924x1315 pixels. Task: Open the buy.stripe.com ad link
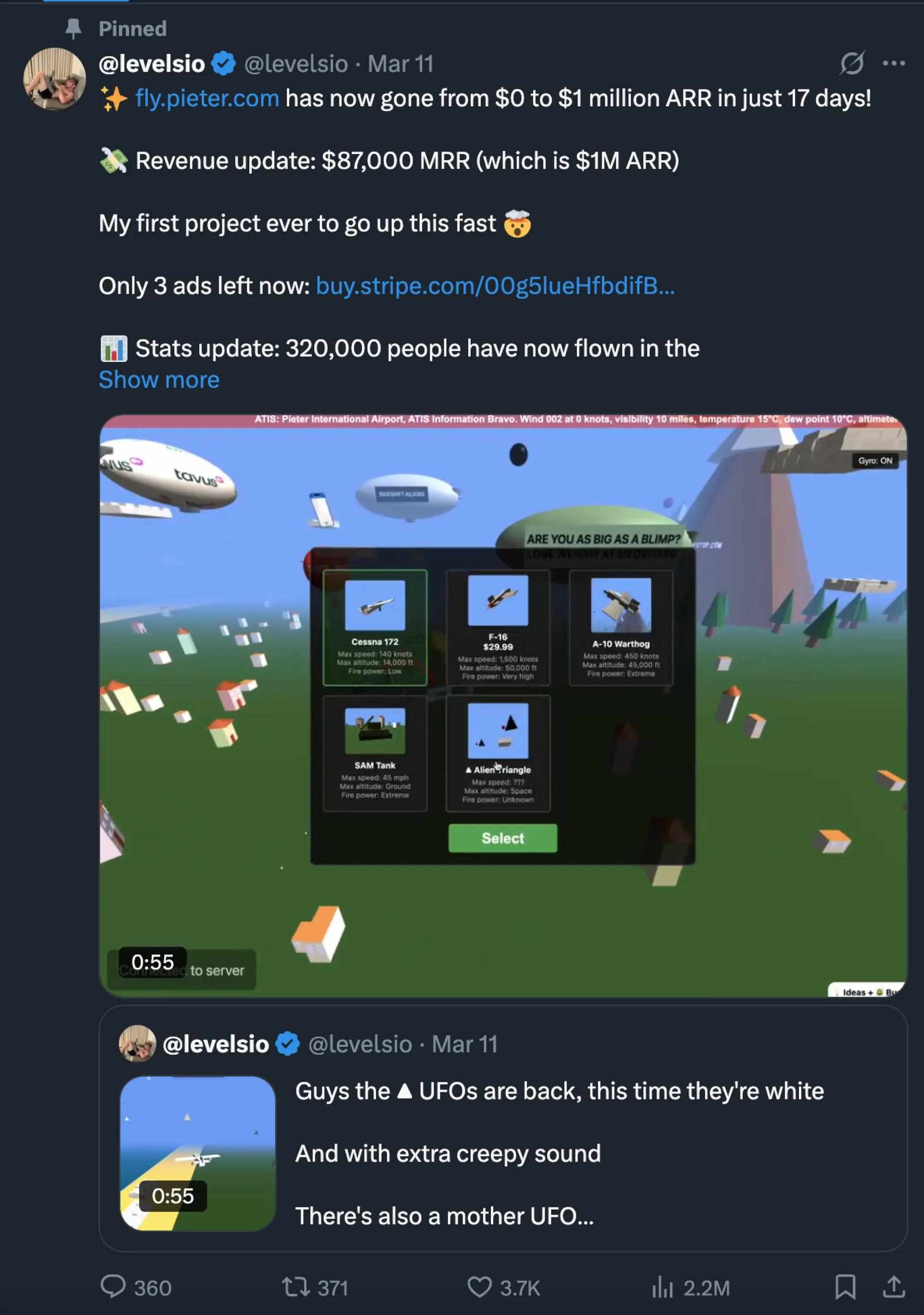(x=495, y=286)
